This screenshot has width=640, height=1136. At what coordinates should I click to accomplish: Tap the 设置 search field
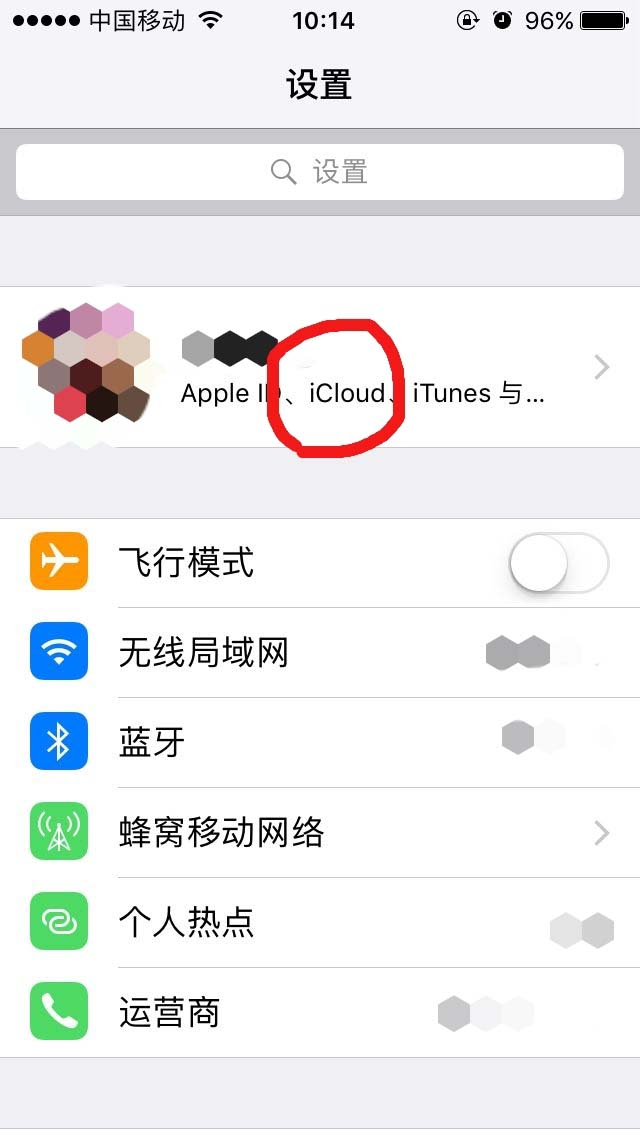click(320, 172)
